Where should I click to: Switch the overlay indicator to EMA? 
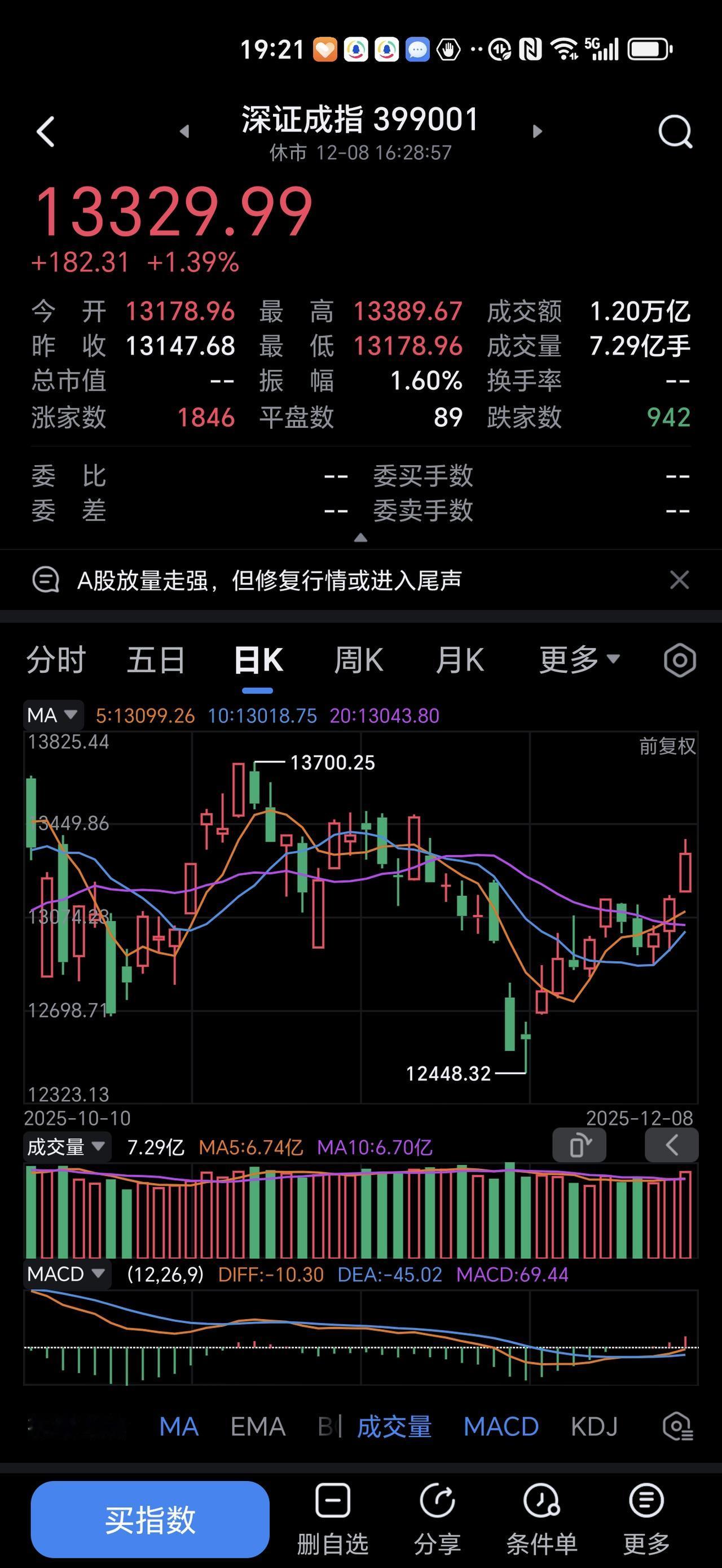(x=258, y=1426)
